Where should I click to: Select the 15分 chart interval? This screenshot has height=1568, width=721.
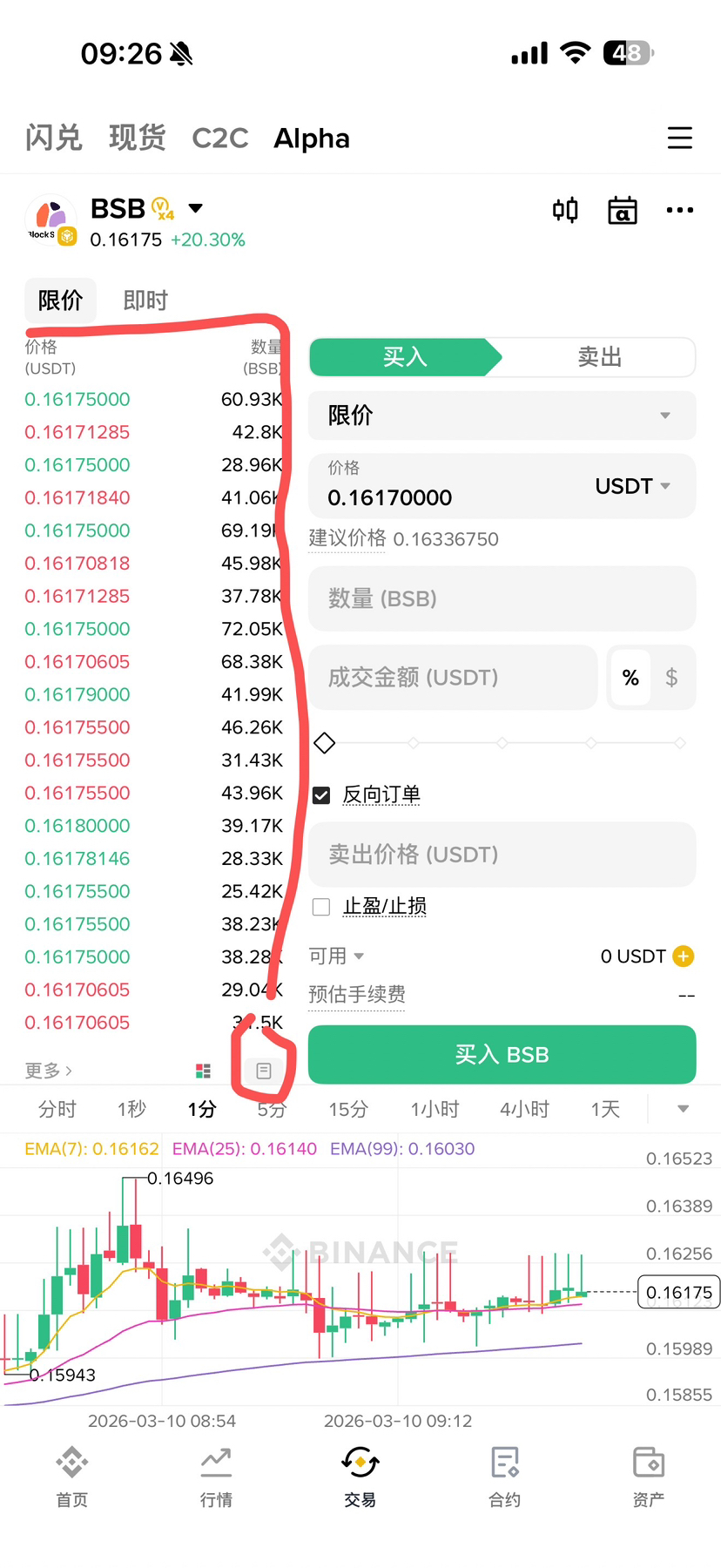pyautogui.click(x=347, y=1109)
